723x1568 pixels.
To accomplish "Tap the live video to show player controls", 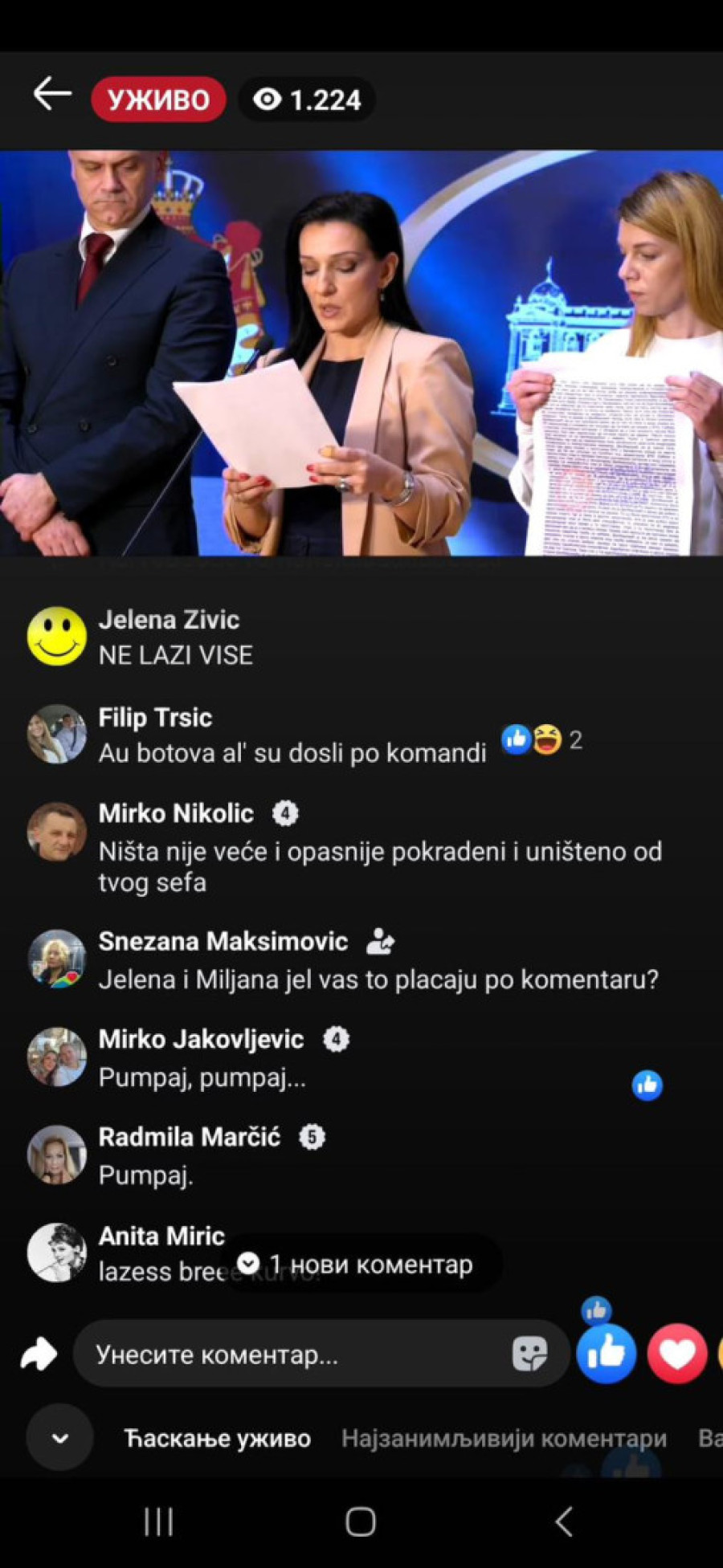I will coord(361,353).
